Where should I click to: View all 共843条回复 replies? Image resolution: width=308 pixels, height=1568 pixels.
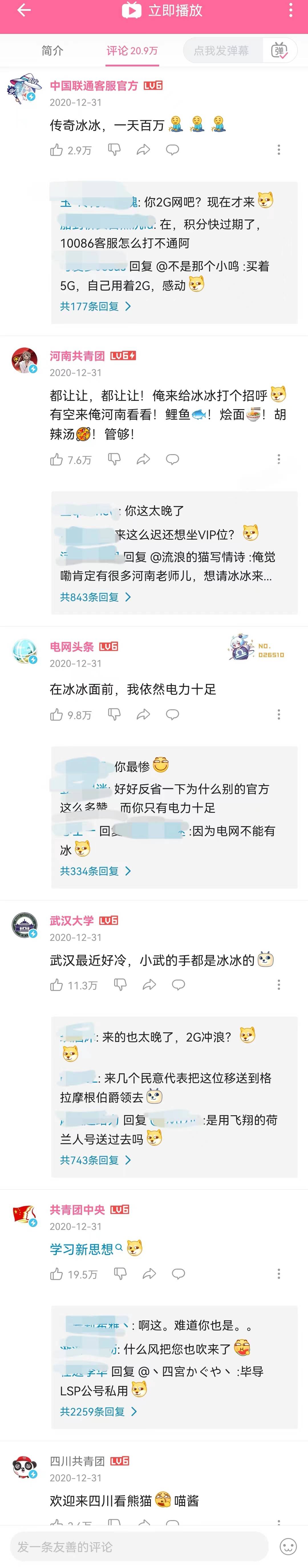pos(95,597)
